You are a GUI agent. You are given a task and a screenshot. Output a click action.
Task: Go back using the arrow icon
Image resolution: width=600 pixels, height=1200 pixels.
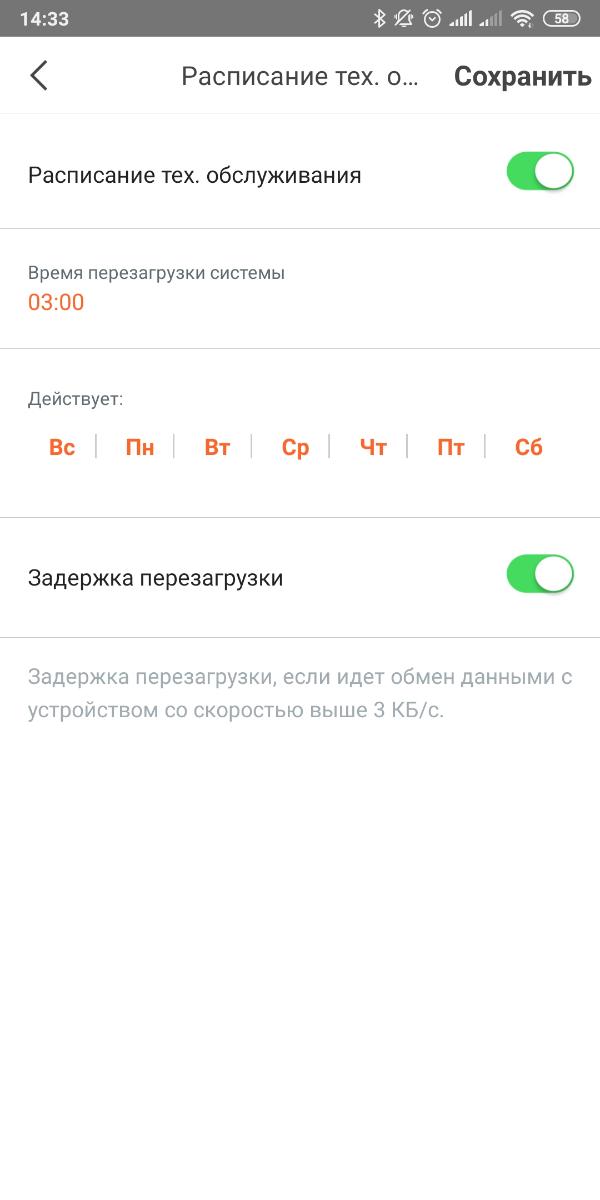[x=39, y=76]
